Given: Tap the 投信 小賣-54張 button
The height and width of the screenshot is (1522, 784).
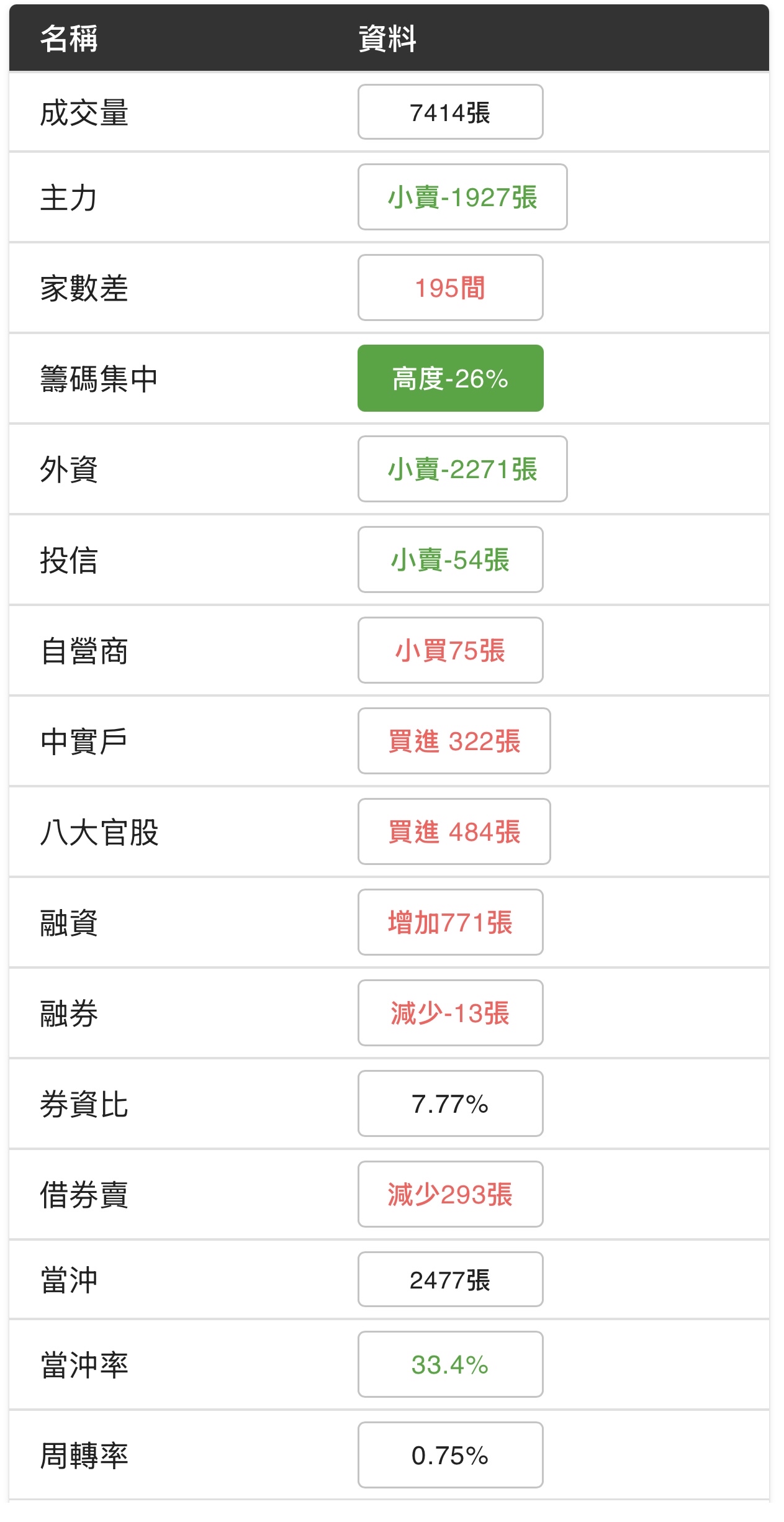Looking at the screenshot, I should coord(450,560).
